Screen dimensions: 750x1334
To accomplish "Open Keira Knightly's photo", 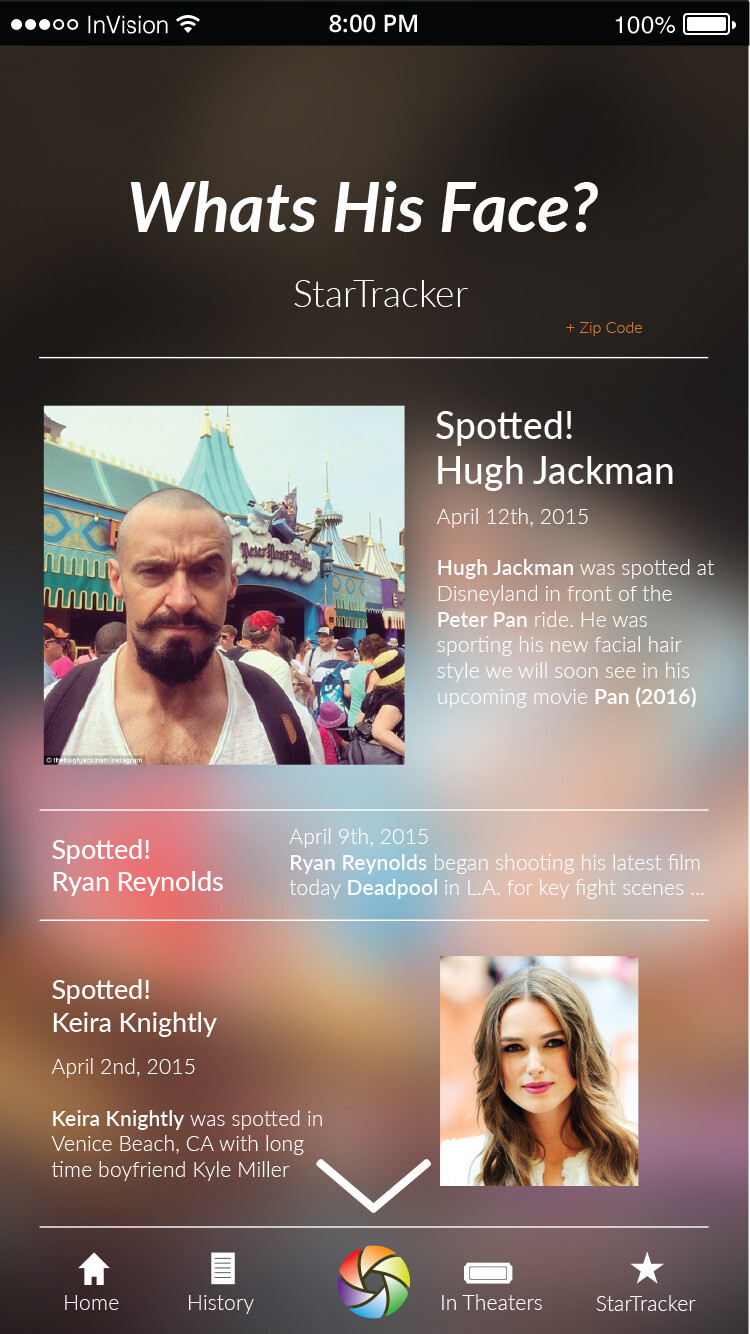I will coord(539,1070).
